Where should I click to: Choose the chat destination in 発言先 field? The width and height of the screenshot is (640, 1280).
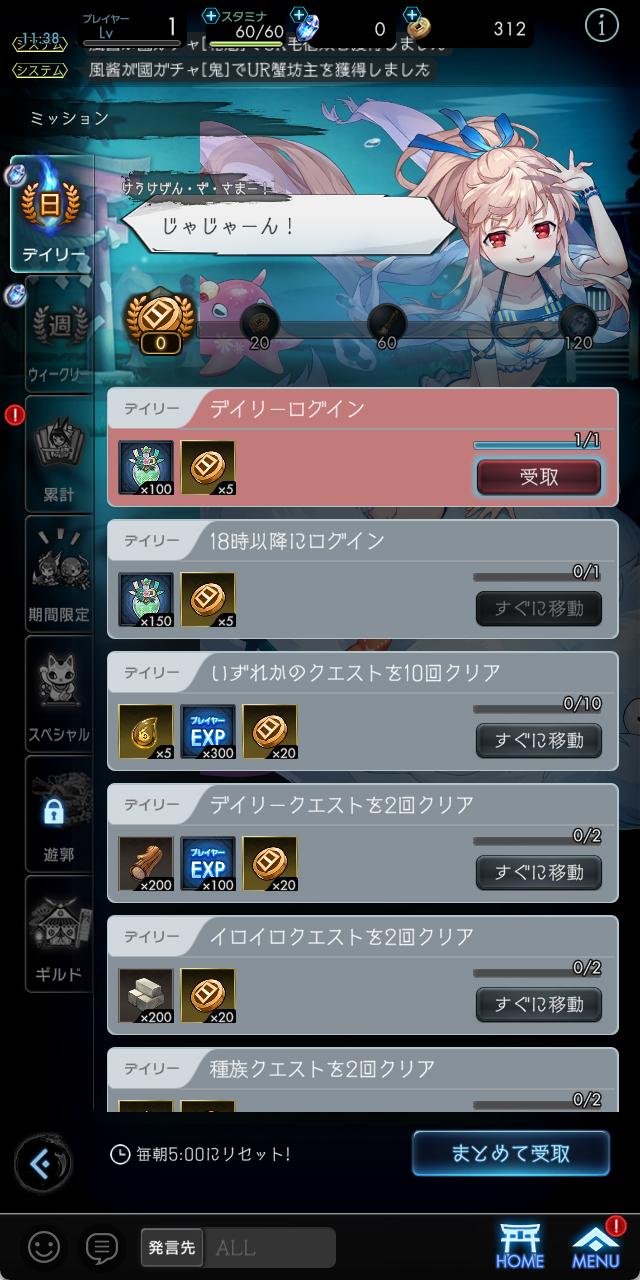click(238, 1247)
